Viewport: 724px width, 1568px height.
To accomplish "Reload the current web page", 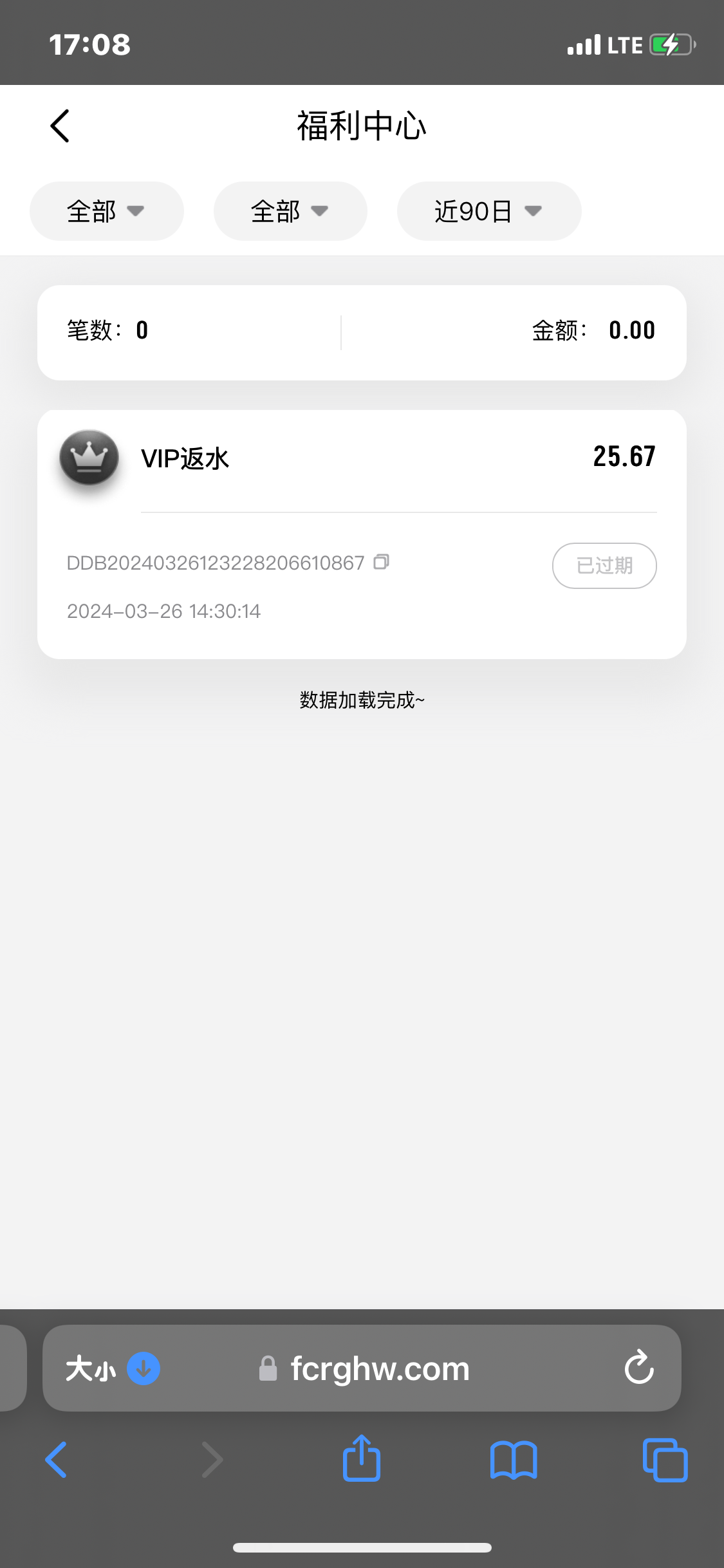I will (639, 1368).
